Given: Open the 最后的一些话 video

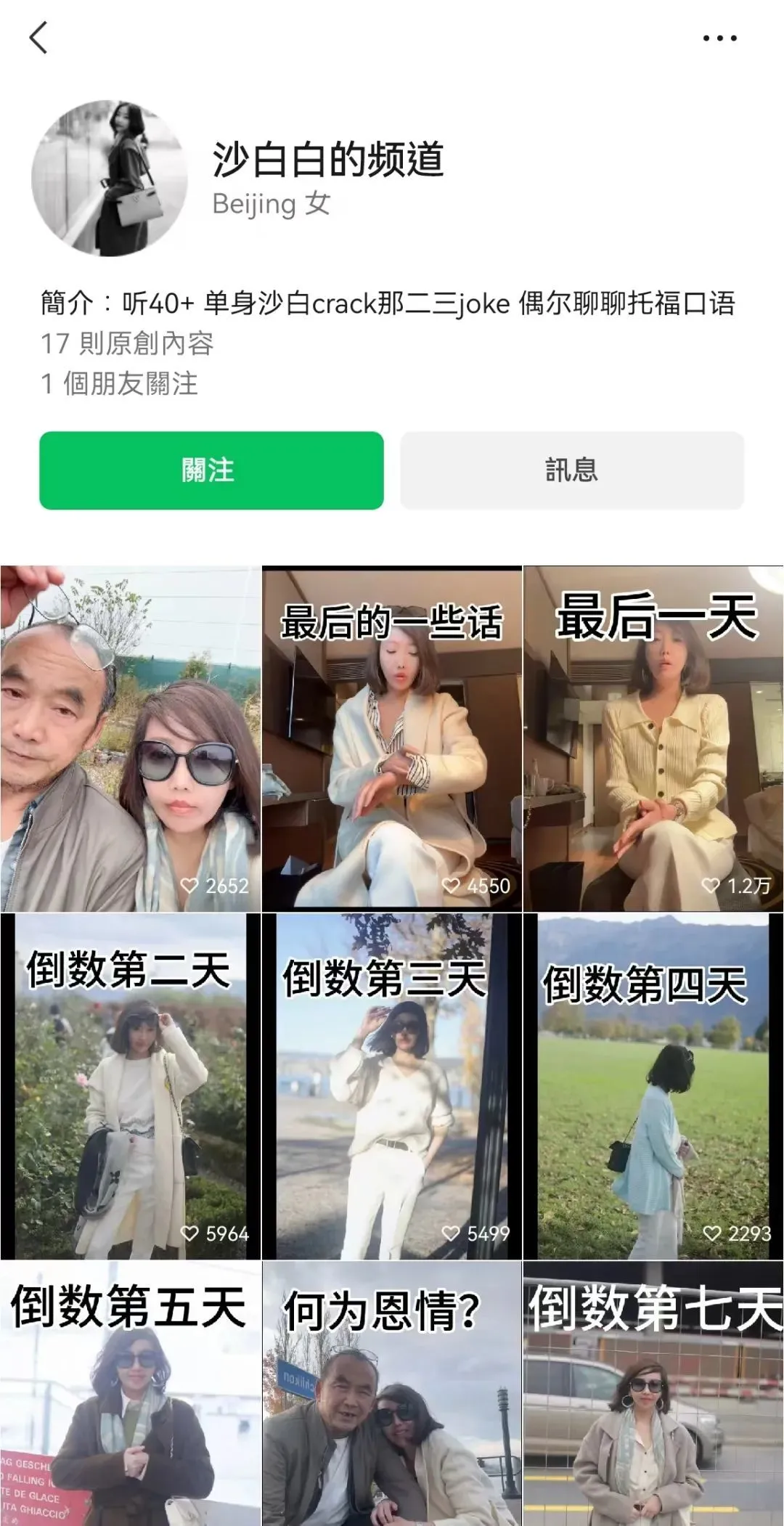Looking at the screenshot, I should point(392,739).
